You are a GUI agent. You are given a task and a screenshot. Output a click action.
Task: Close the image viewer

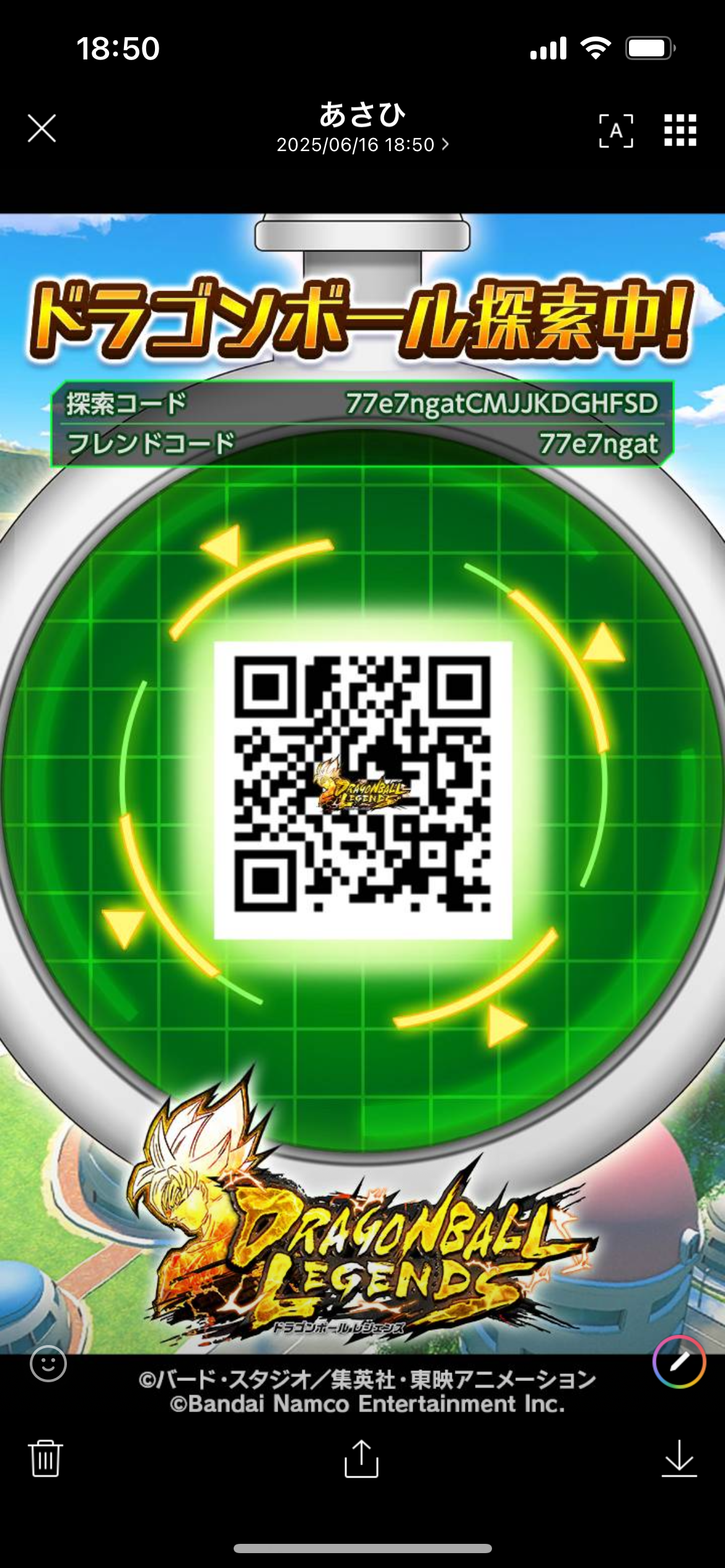(42, 128)
